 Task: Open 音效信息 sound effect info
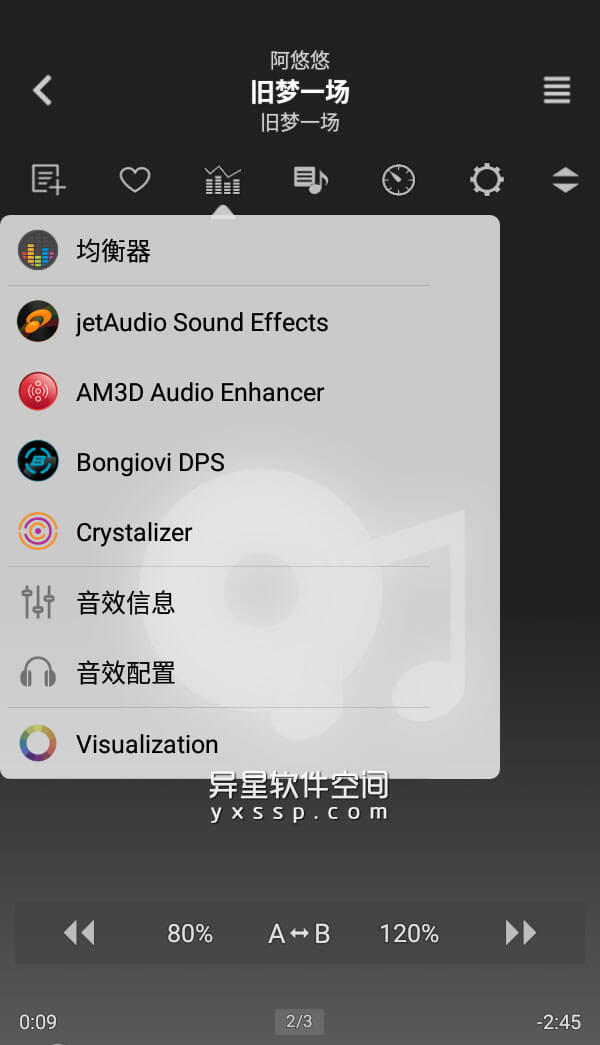[x=126, y=602]
